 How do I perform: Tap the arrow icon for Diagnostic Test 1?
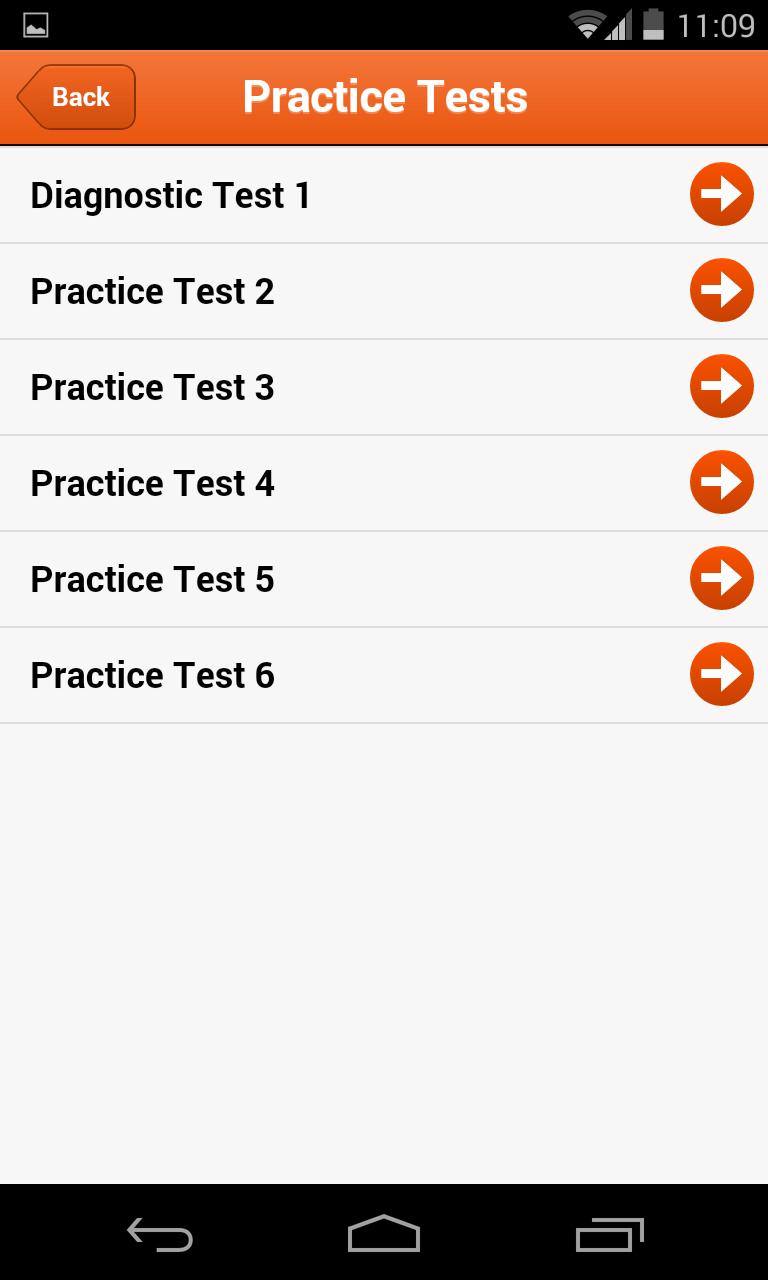tap(721, 194)
